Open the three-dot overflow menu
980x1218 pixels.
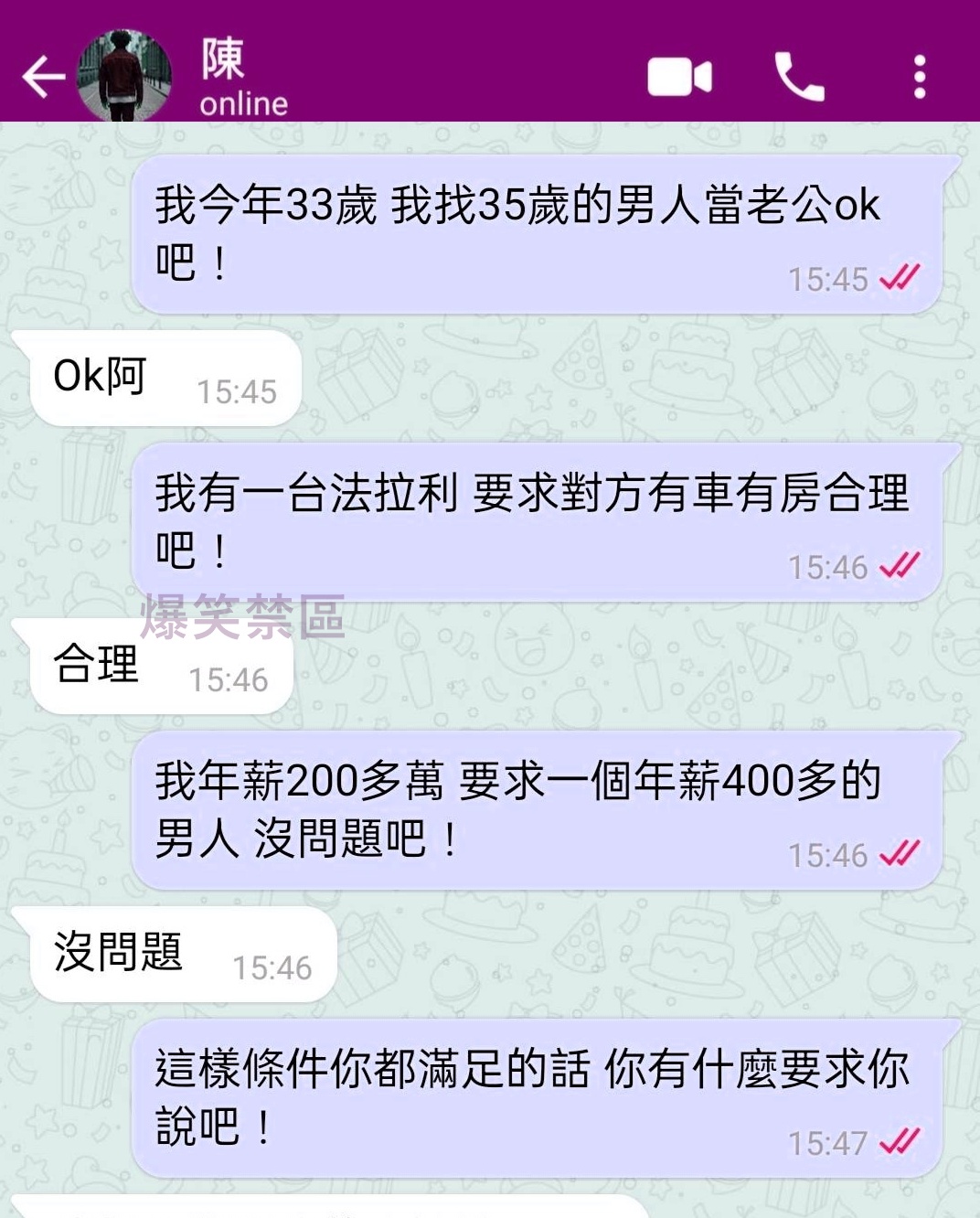point(920,77)
